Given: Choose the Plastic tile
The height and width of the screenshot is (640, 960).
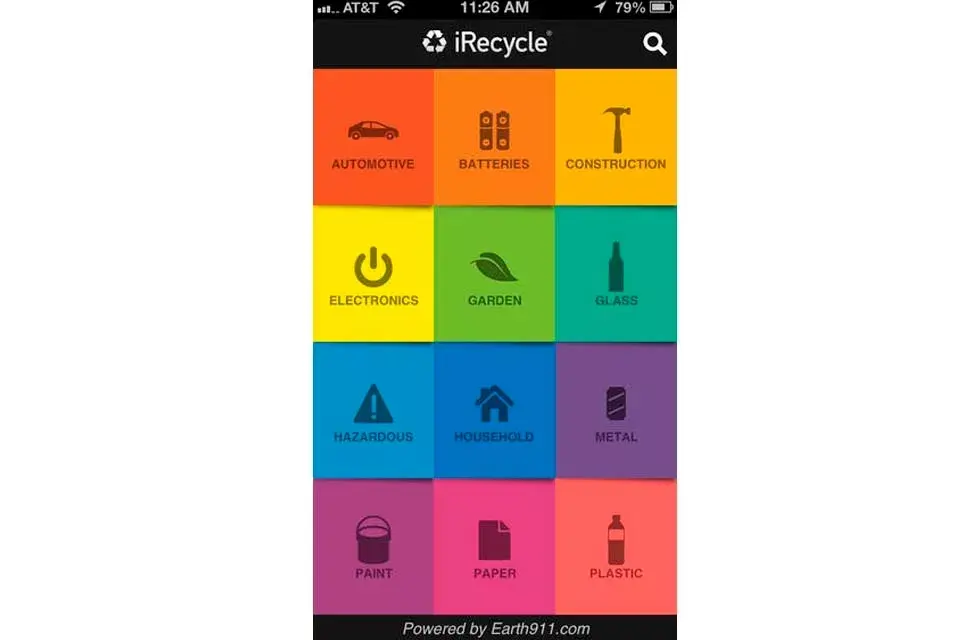Looking at the screenshot, I should click(x=615, y=547).
